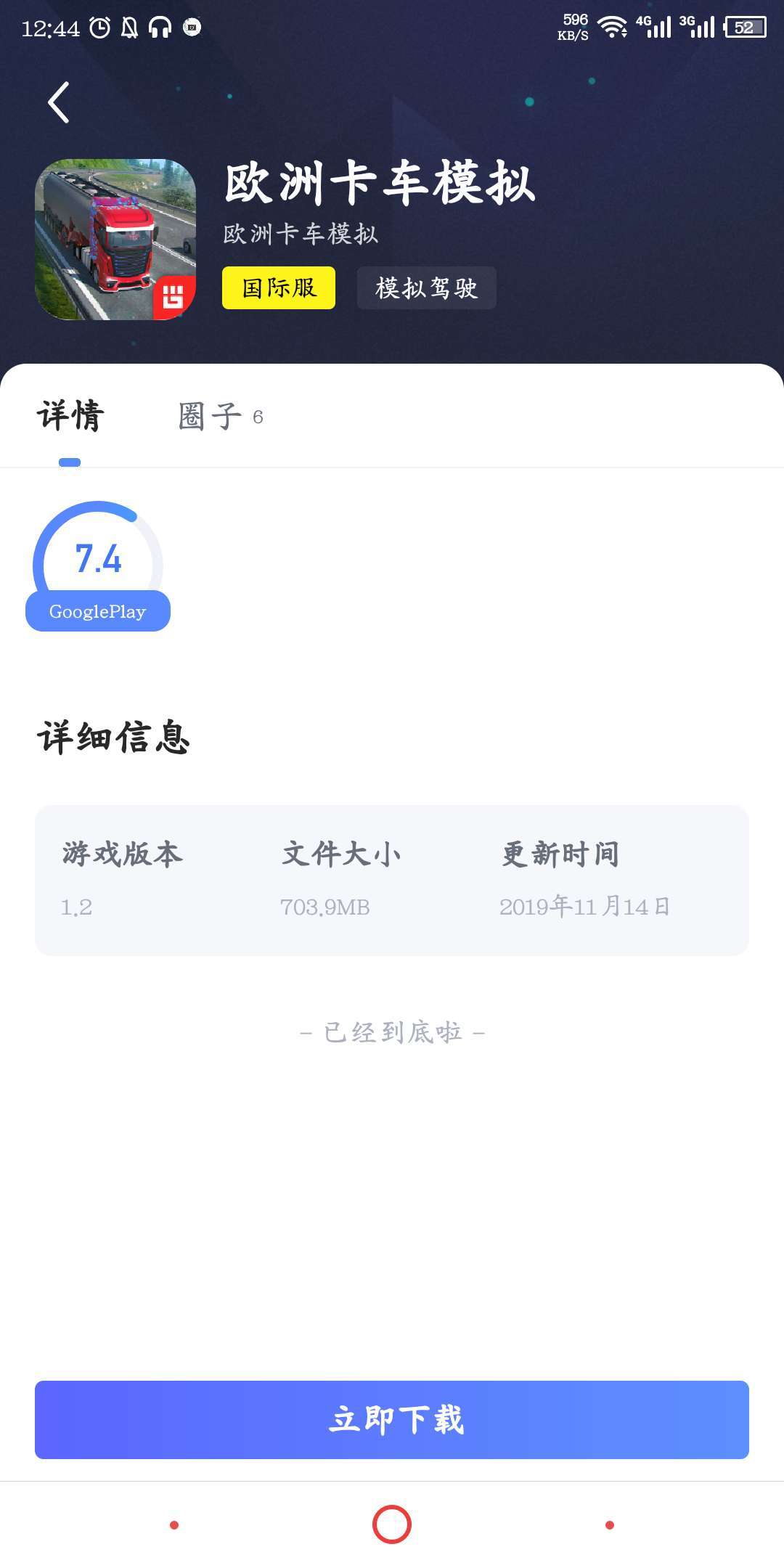
Task: Select the 详情 tab
Action: (70, 417)
